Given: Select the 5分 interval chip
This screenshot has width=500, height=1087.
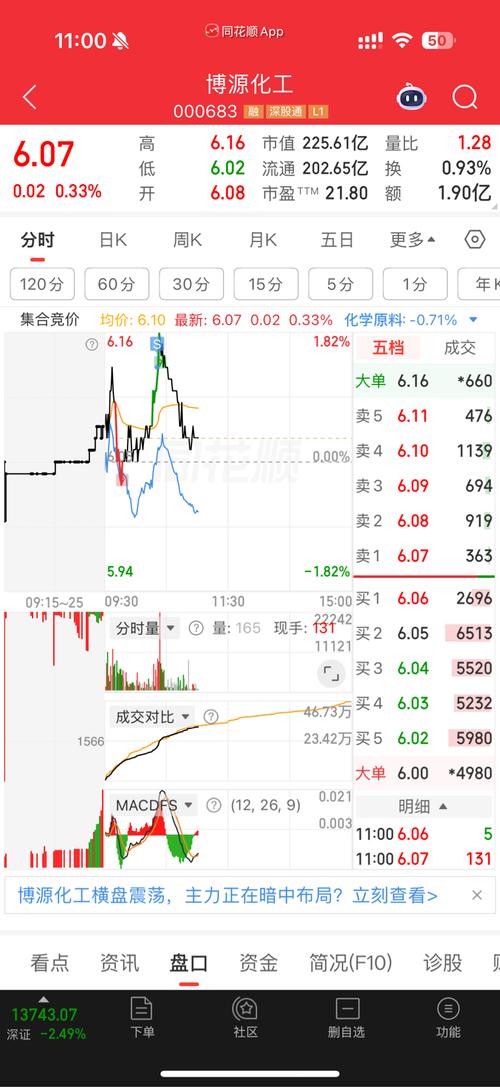Looking at the screenshot, I should point(340,284).
